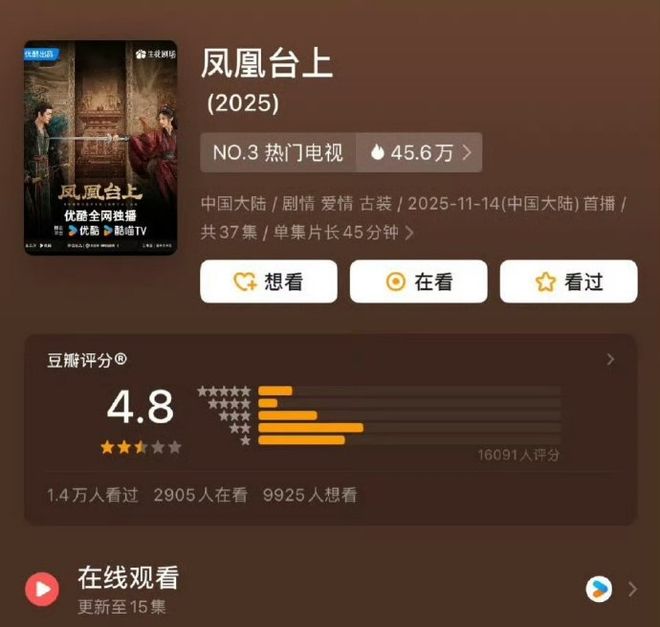Mark the show as 想看
This screenshot has height=627, width=660.
coord(268,282)
